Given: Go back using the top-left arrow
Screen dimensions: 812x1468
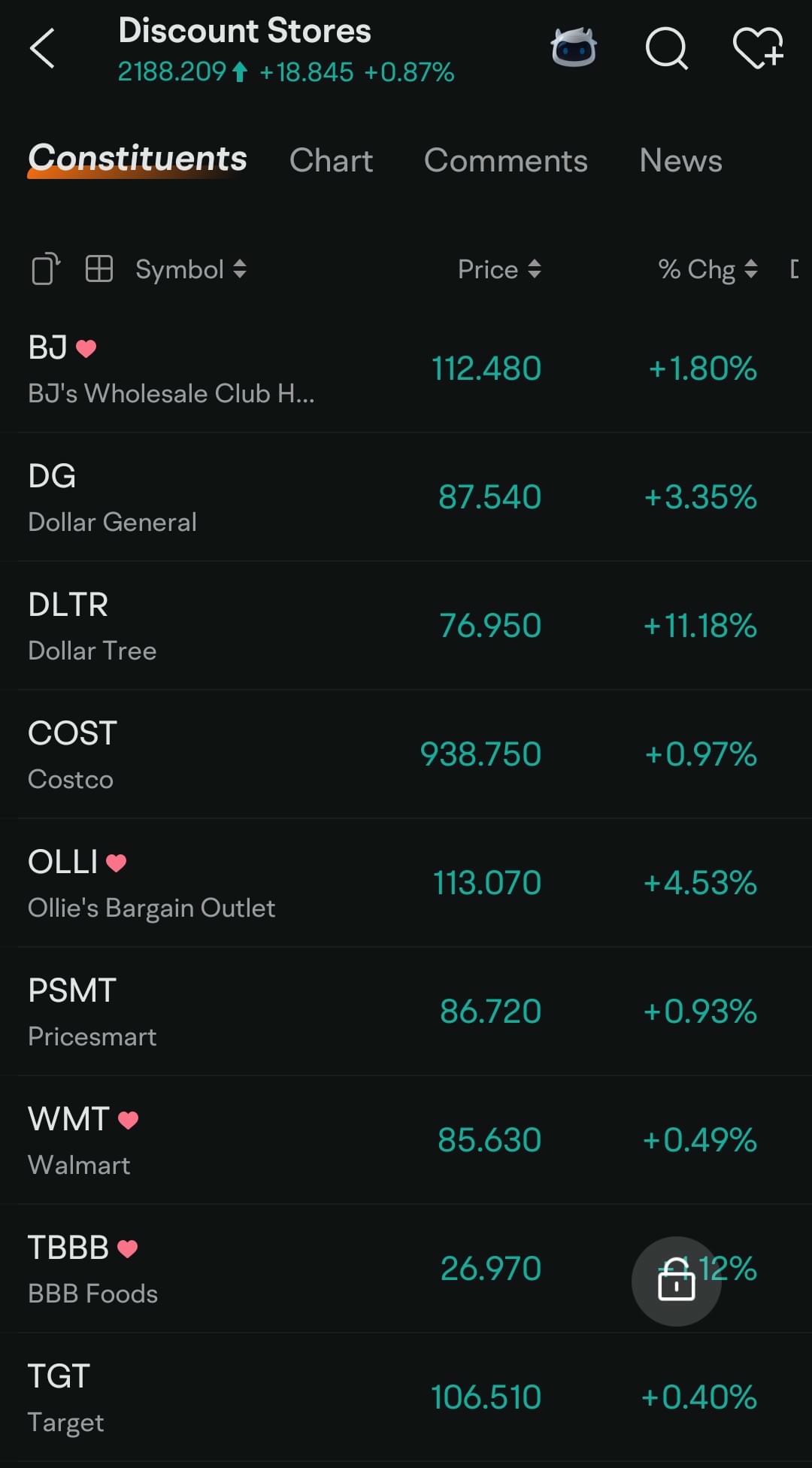Looking at the screenshot, I should click(x=42, y=49).
